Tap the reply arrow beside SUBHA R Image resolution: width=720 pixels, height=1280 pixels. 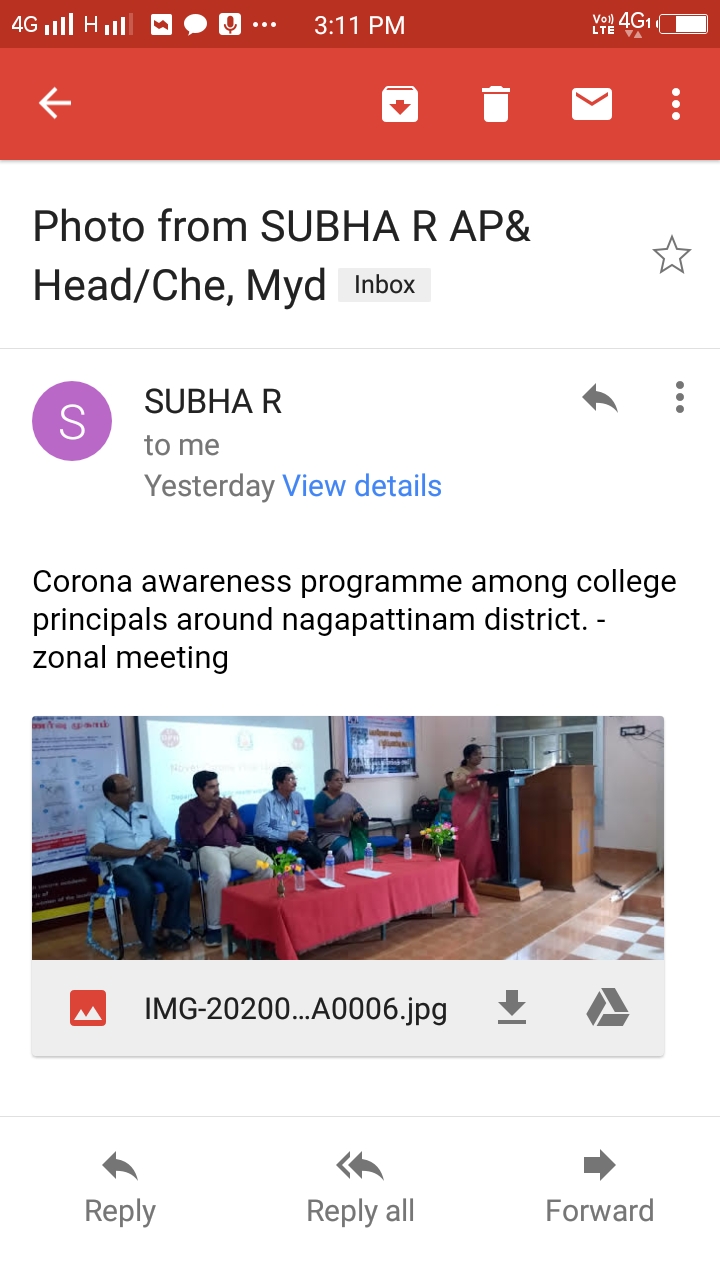coord(600,399)
